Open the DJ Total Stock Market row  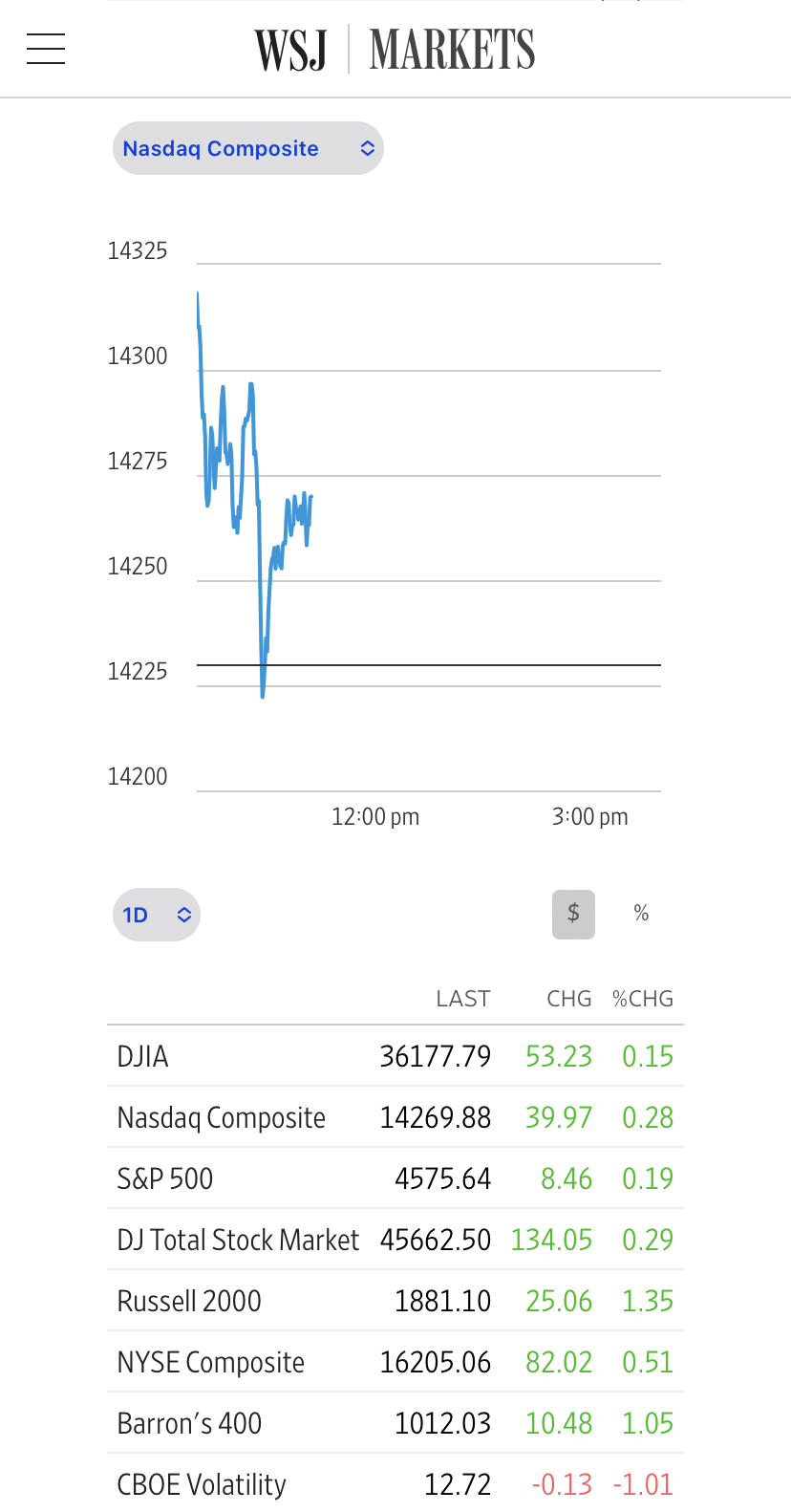click(x=395, y=1240)
